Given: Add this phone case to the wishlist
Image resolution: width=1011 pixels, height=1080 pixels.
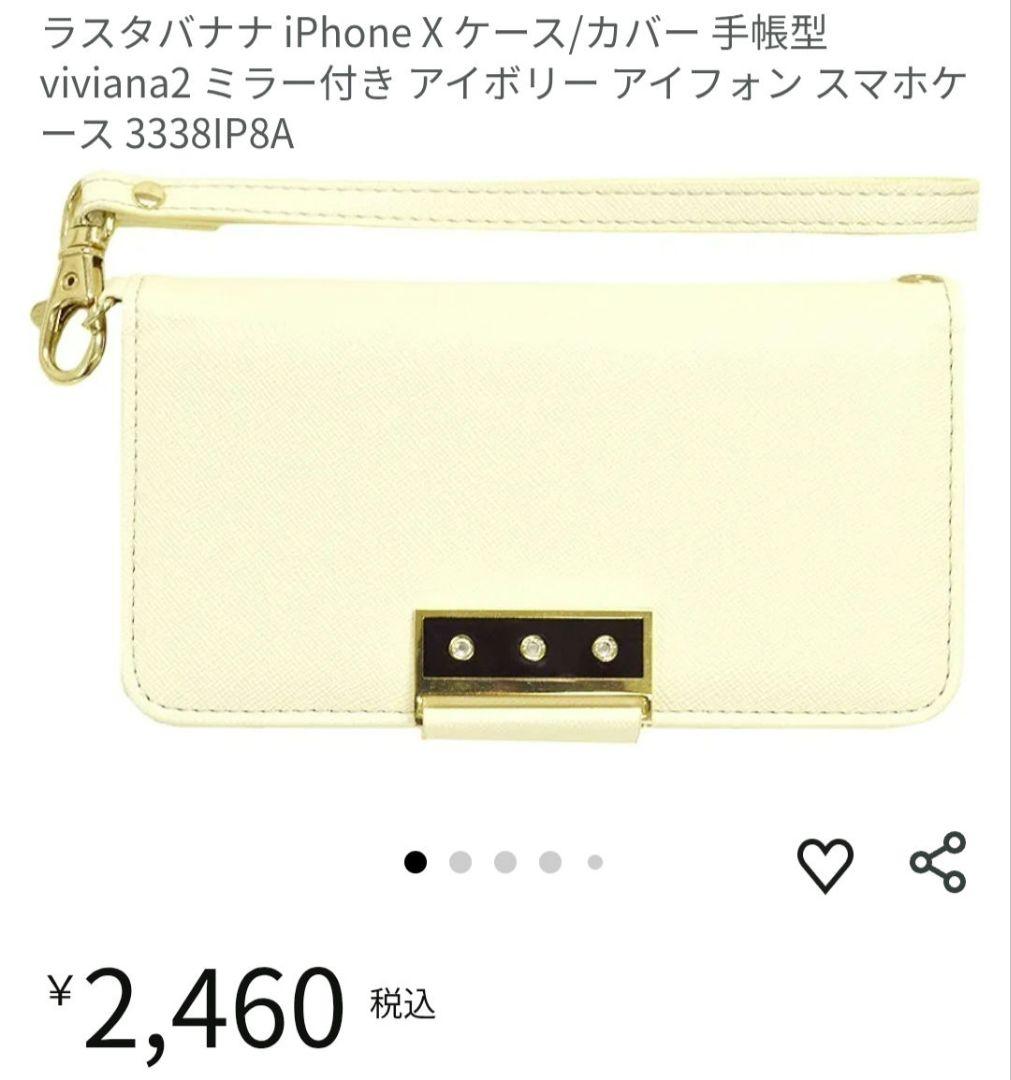Looking at the screenshot, I should pos(824,864).
